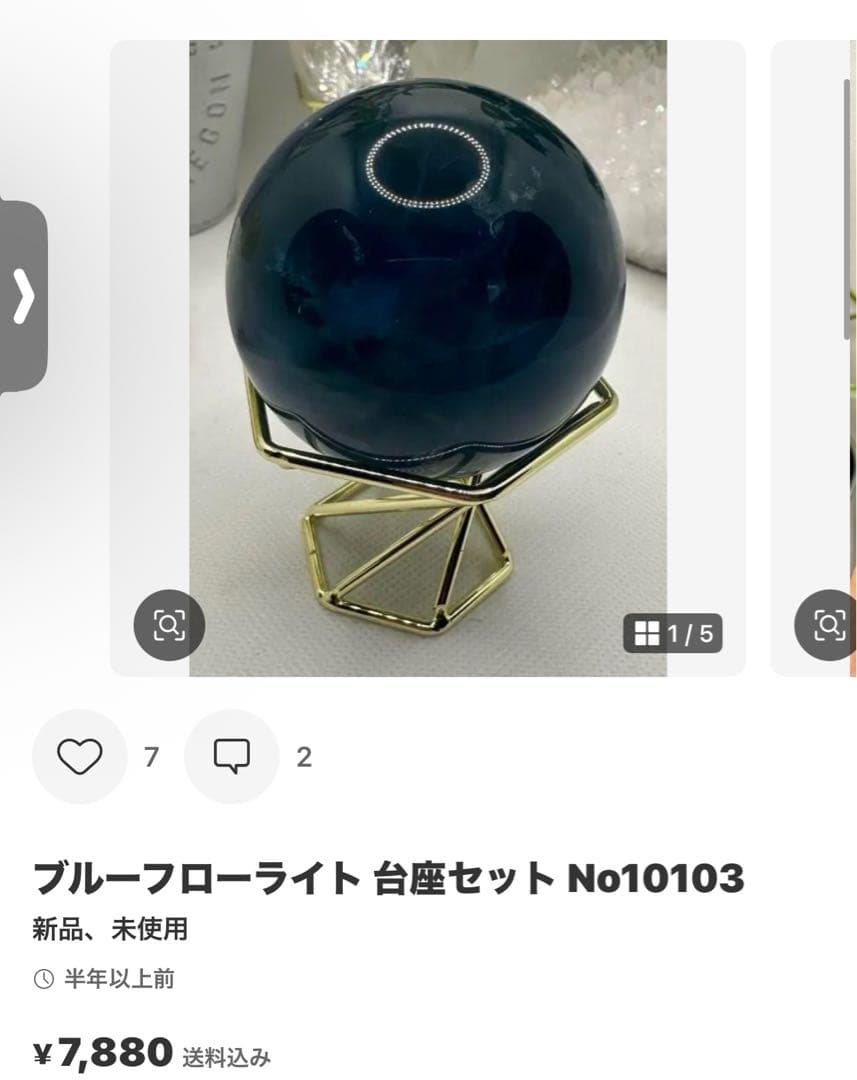
Task: Tap the lens icon on the next photo preview
Action: (827, 627)
